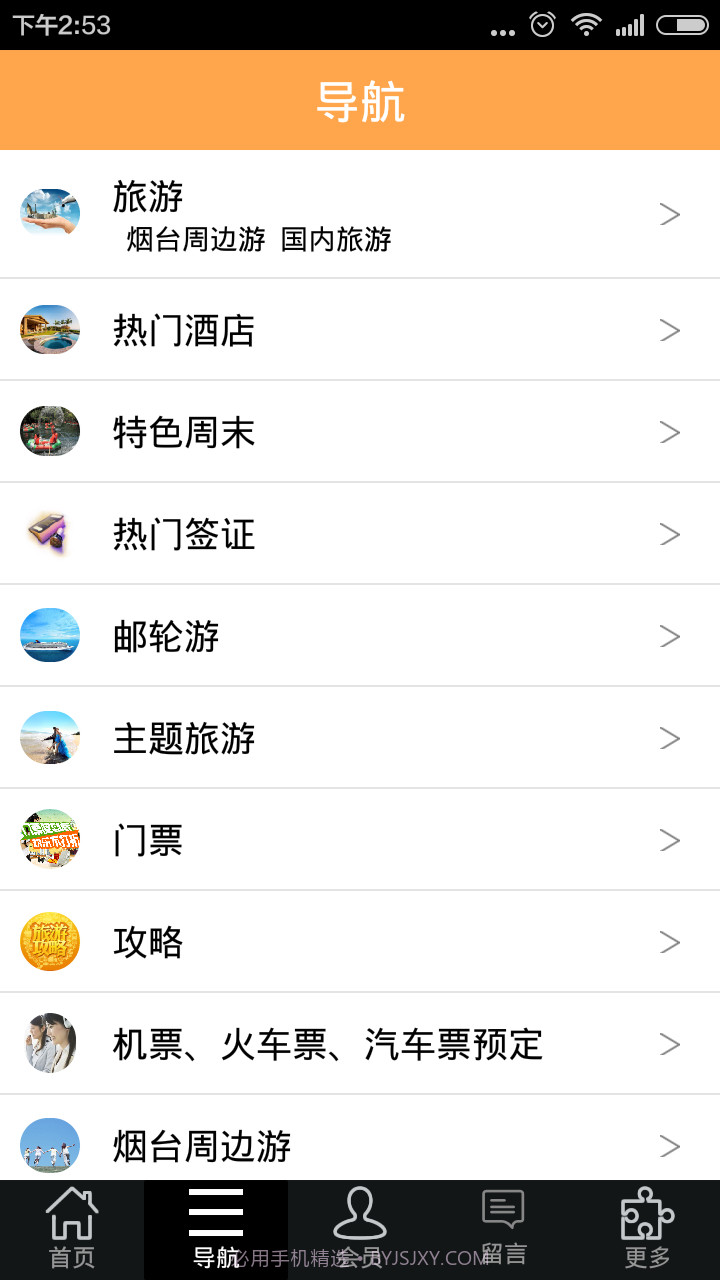Tap the 热门签证 passport icon
The image size is (720, 1280).
tap(50, 534)
